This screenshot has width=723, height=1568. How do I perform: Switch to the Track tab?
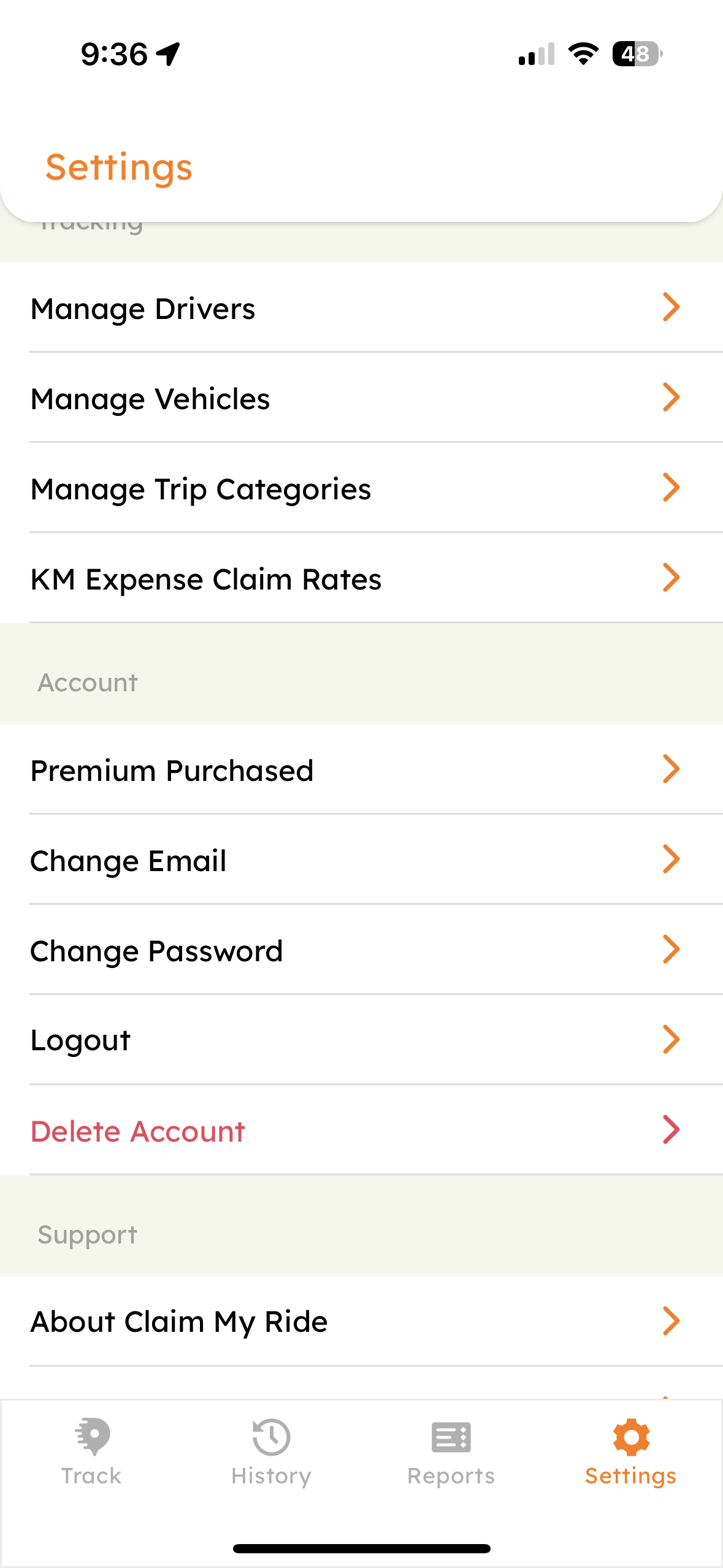click(x=91, y=1451)
